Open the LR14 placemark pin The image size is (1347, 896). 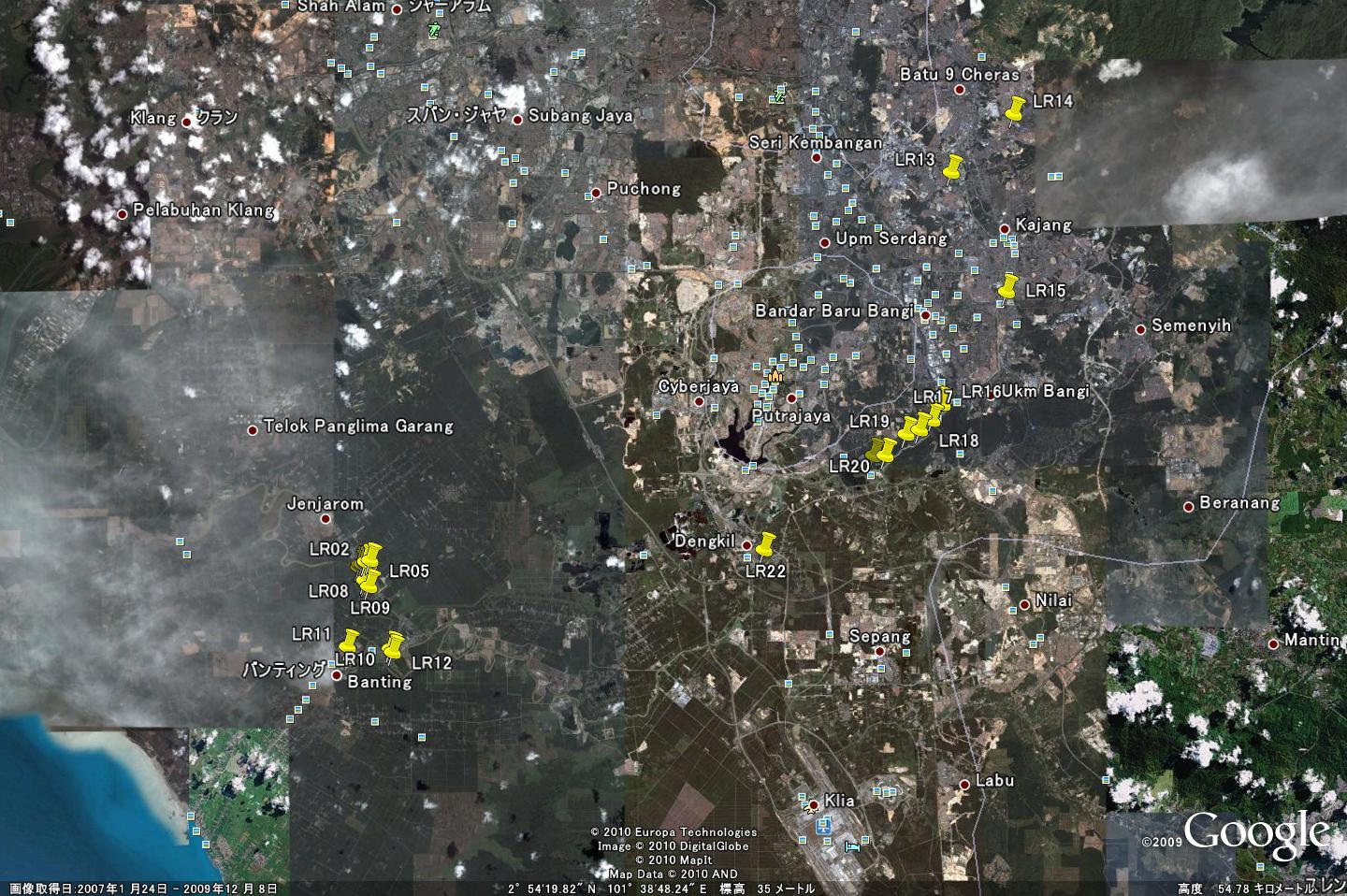(1016, 108)
